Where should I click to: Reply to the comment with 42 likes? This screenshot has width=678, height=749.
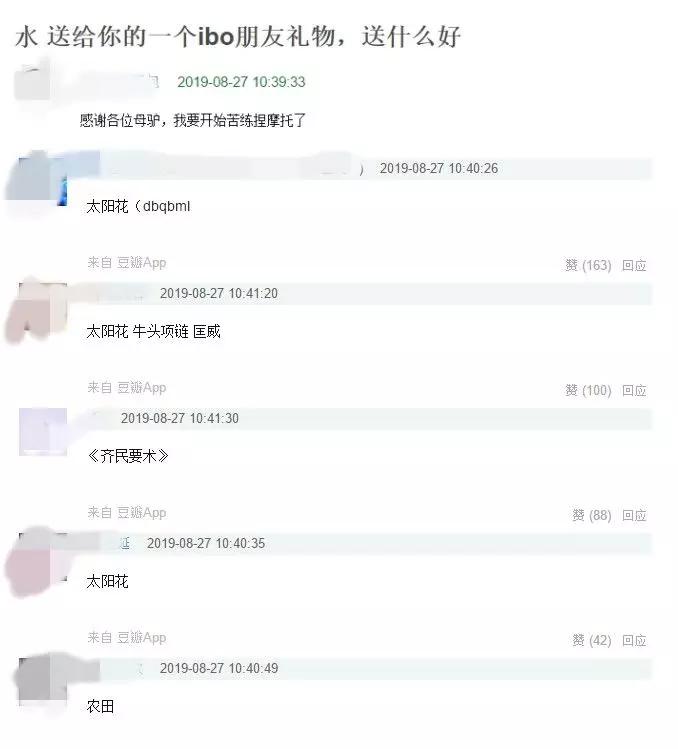(634, 641)
